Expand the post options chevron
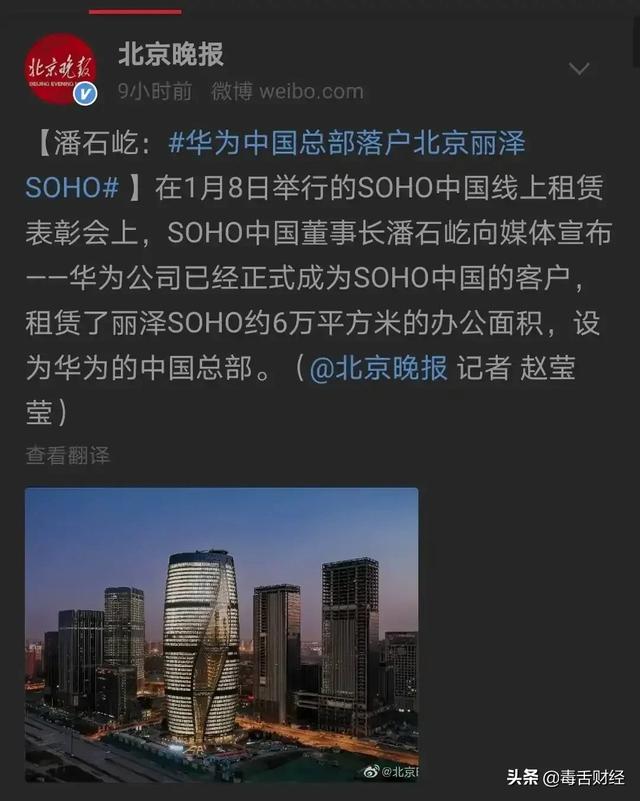Viewport: 640px width, 801px height. click(x=579, y=69)
